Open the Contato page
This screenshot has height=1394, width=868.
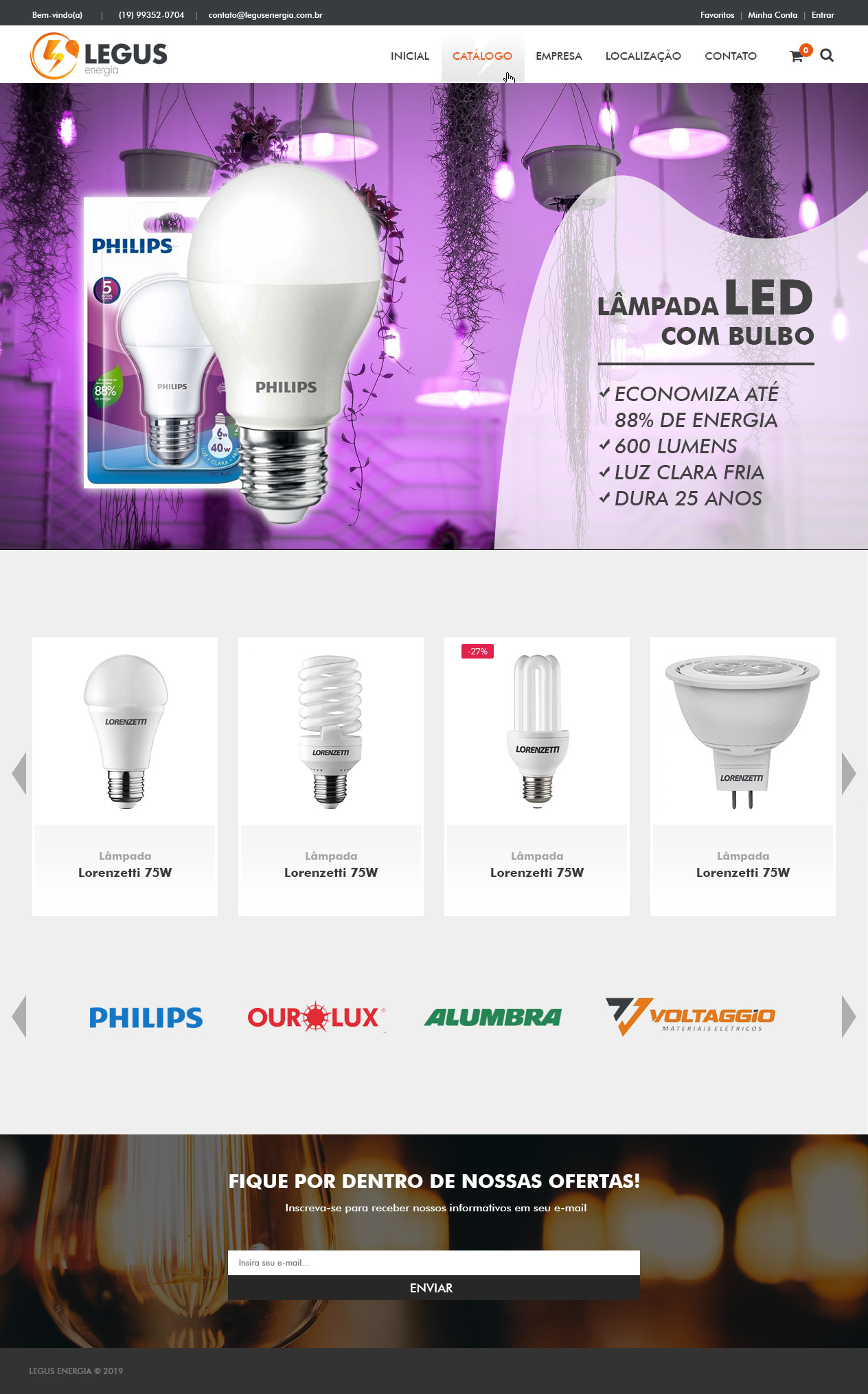pos(731,56)
